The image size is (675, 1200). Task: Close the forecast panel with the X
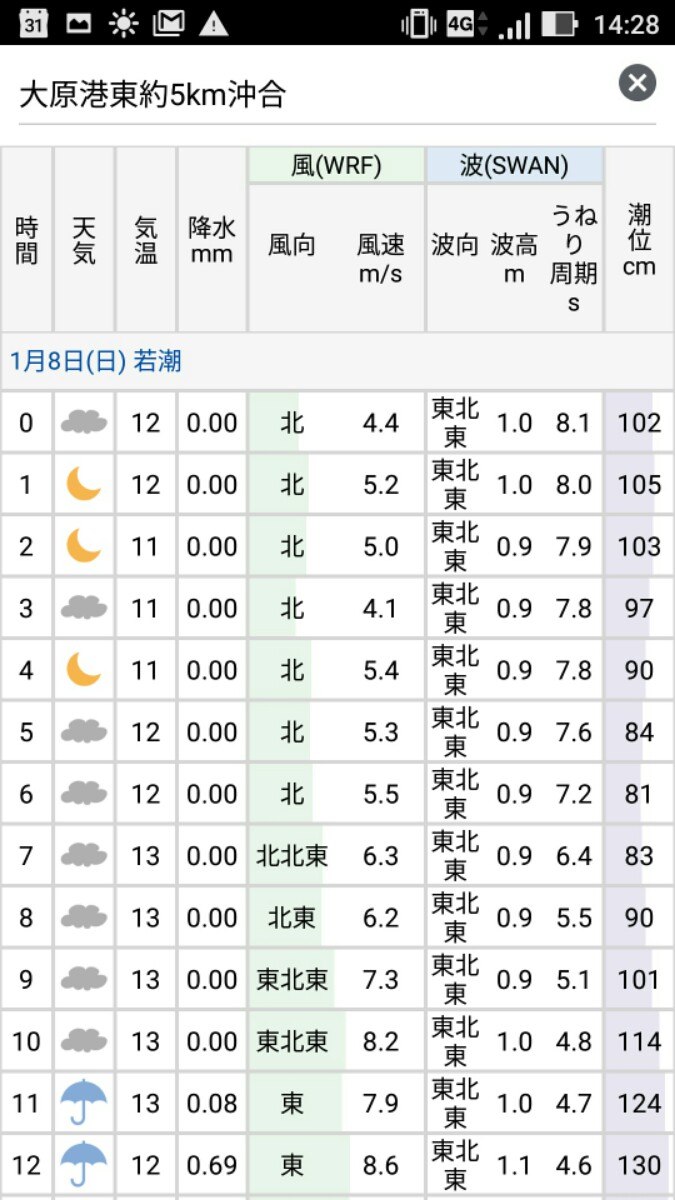(x=637, y=83)
